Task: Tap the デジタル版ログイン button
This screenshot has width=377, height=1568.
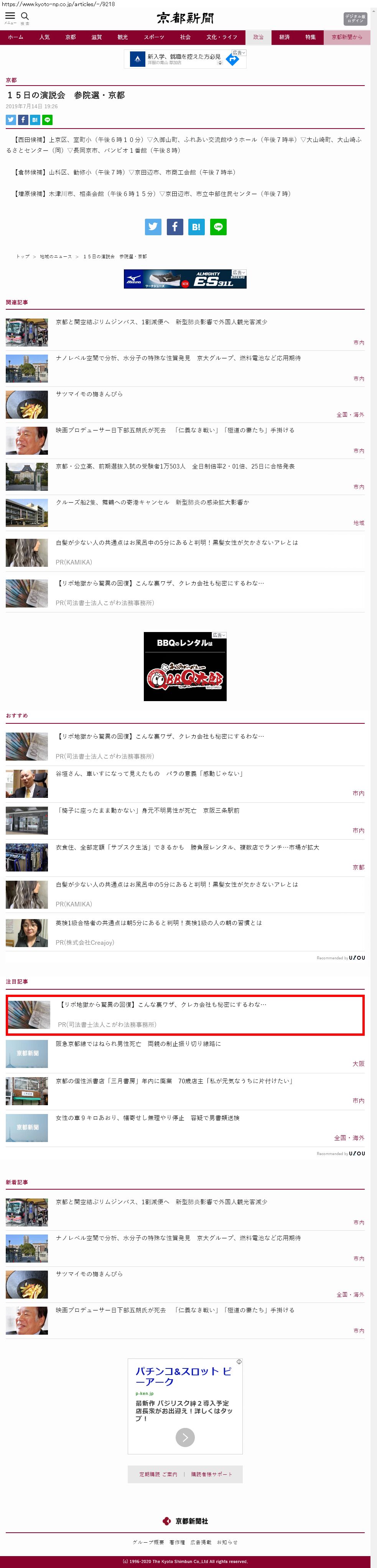Action: (355, 19)
